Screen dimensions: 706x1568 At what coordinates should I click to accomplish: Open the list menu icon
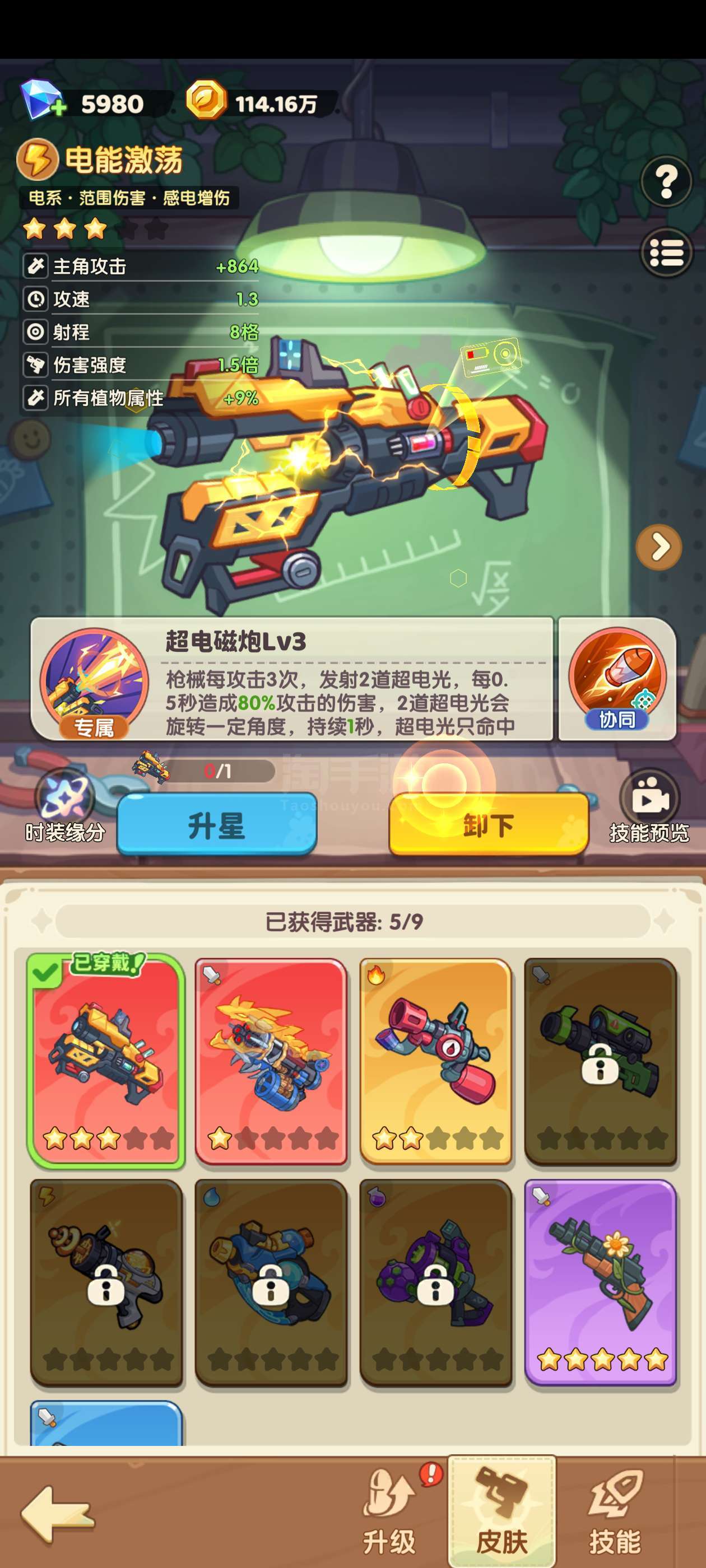click(x=666, y=253)
